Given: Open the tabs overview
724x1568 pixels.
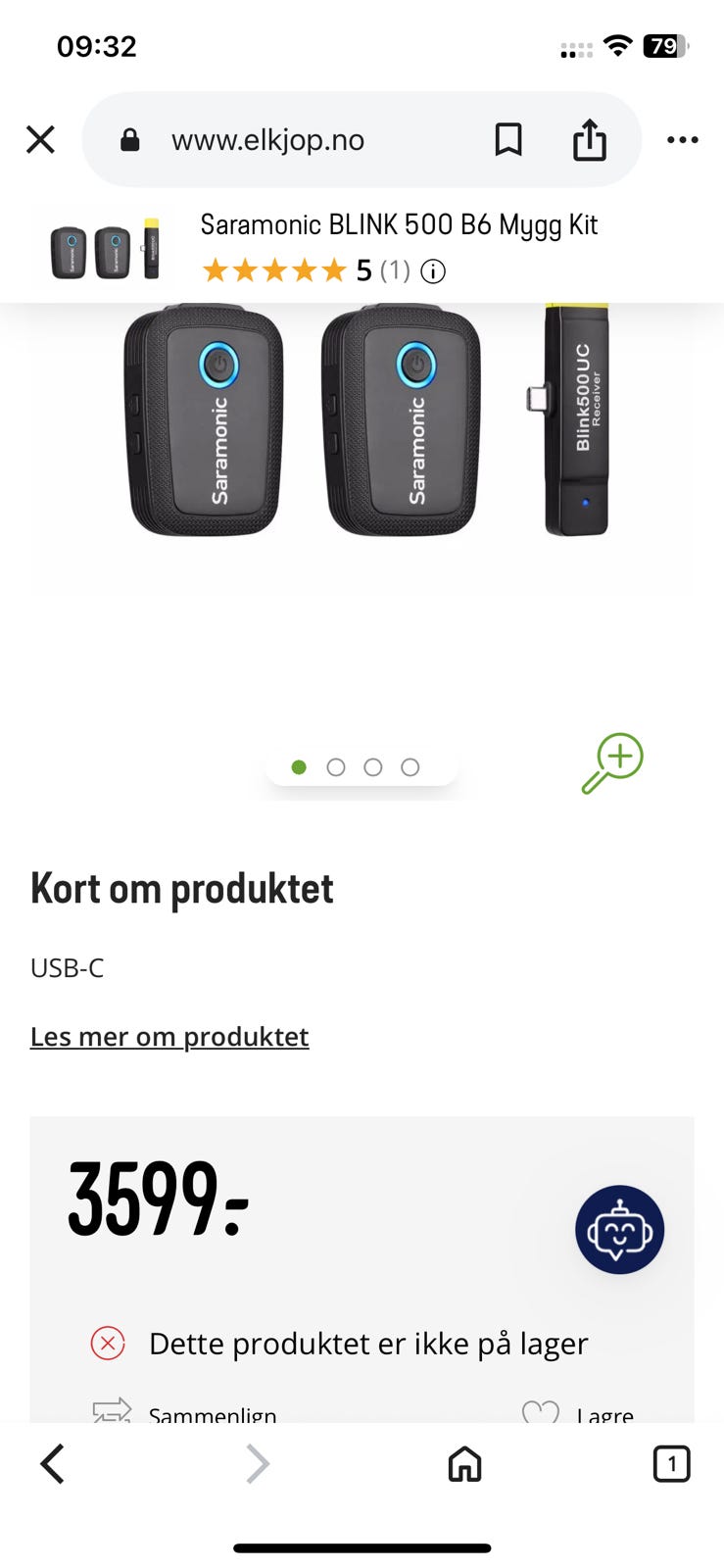Looking at the screenshot, I should coord(671,1464).
